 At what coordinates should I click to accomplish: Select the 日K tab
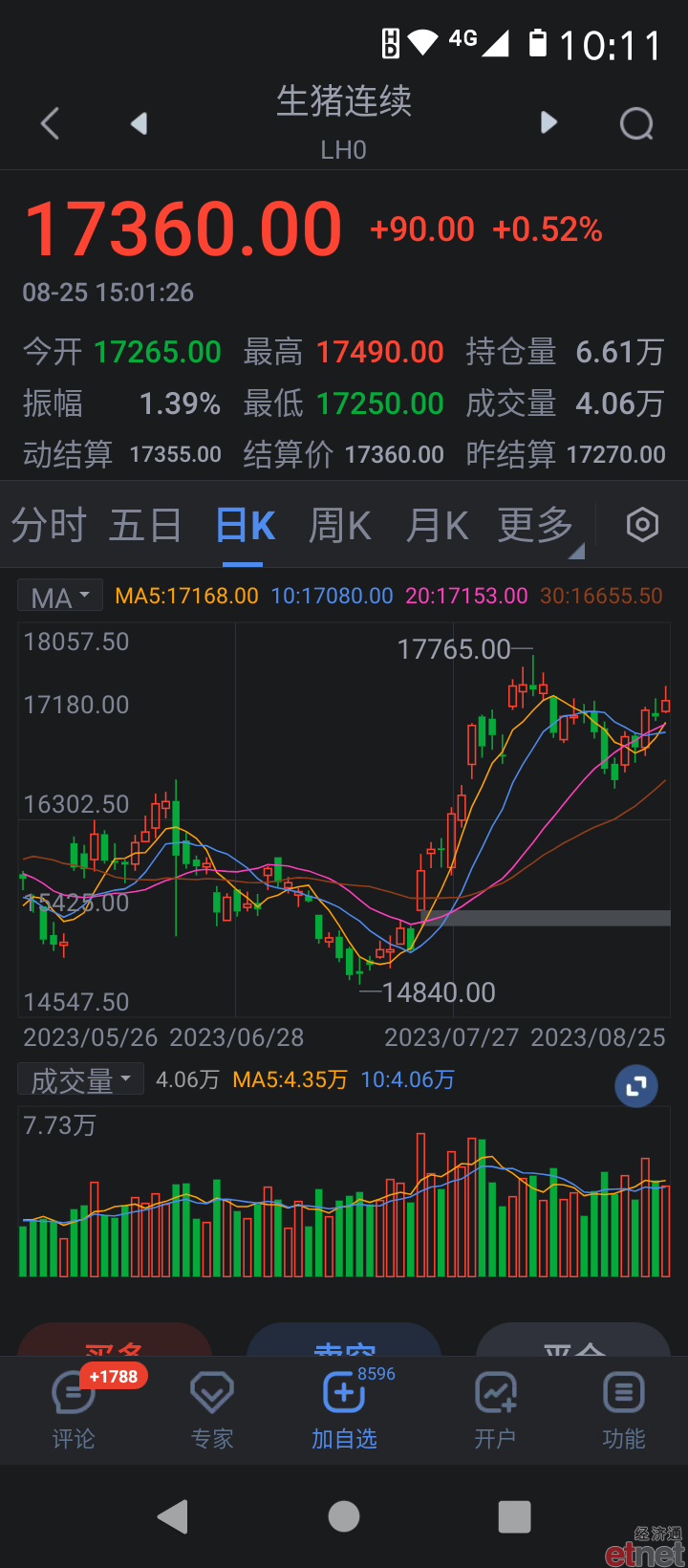pyautogui.click(x=246, y=525)
